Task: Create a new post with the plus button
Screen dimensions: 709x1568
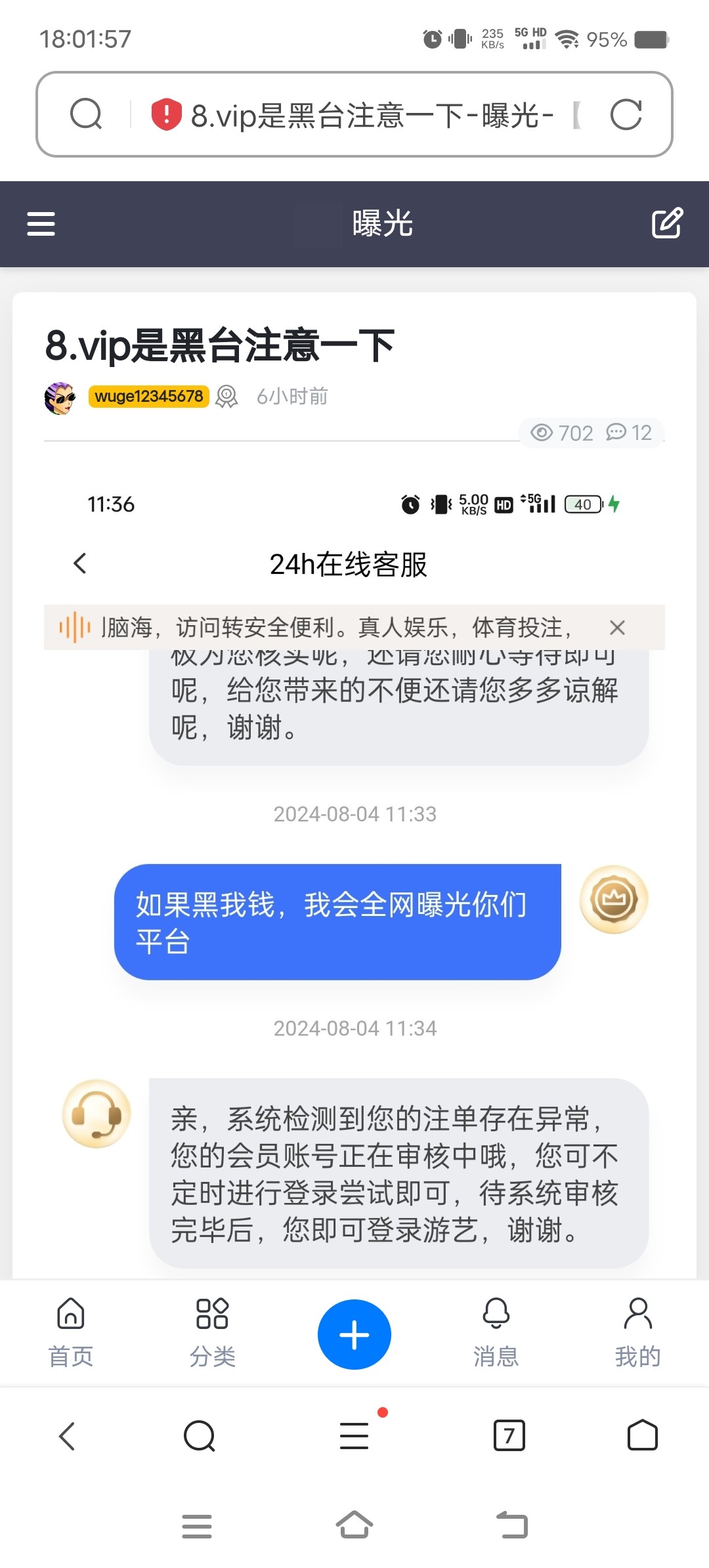Action: point(354,1334)
